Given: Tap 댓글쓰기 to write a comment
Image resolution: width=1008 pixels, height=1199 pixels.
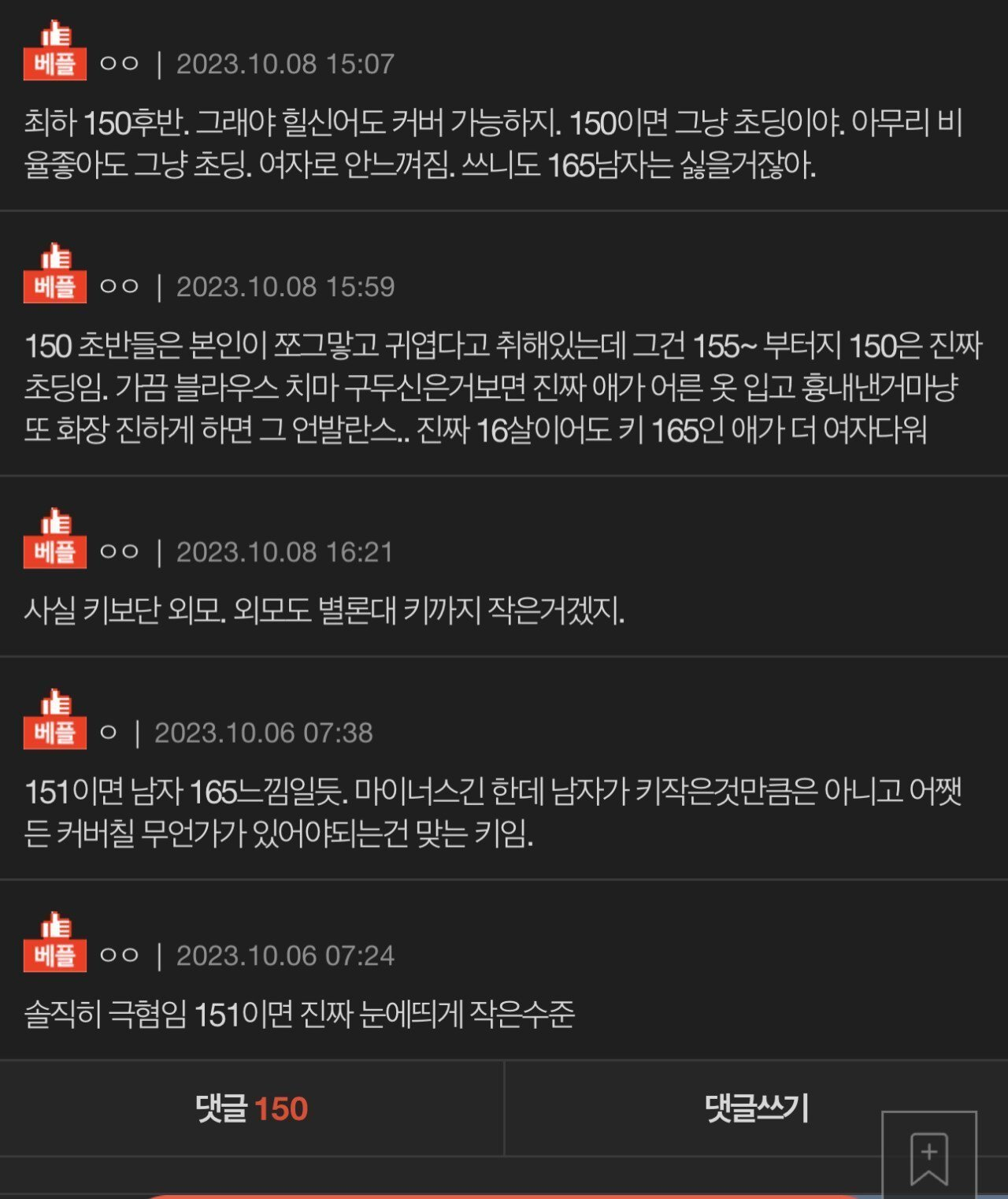Looking at the screenshot, I should (754, 1108).
